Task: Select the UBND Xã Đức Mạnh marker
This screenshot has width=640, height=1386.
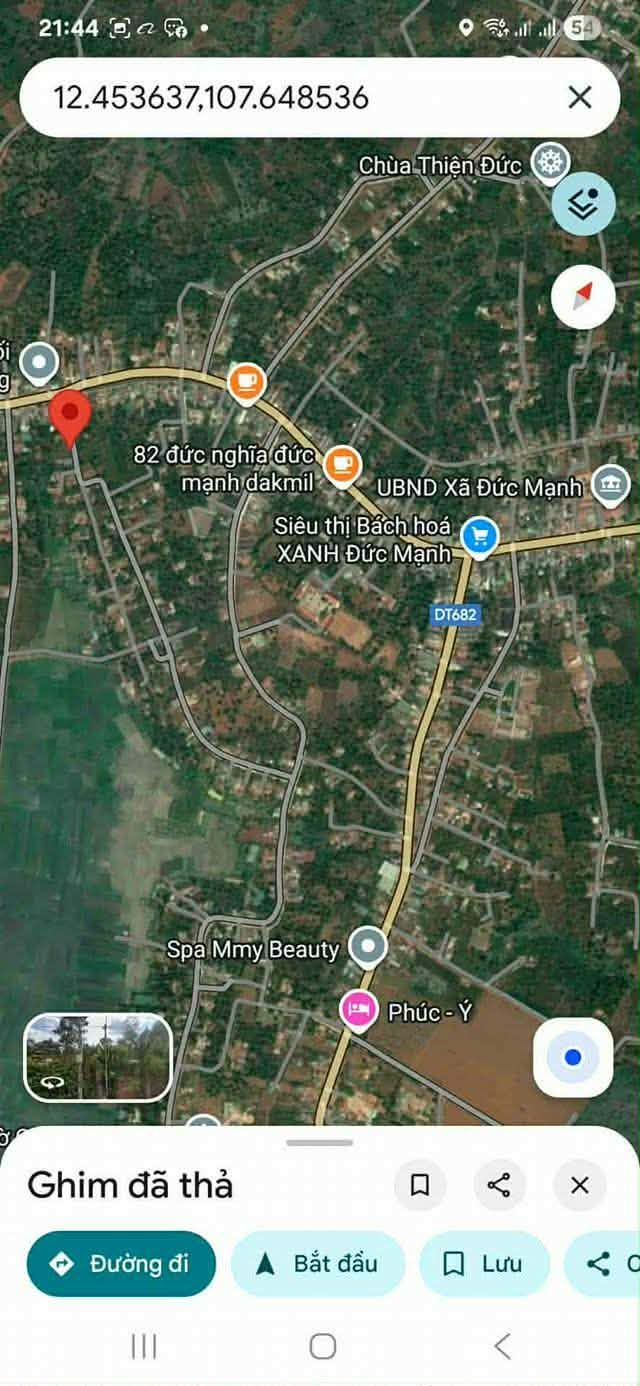Action: (609, 486)
